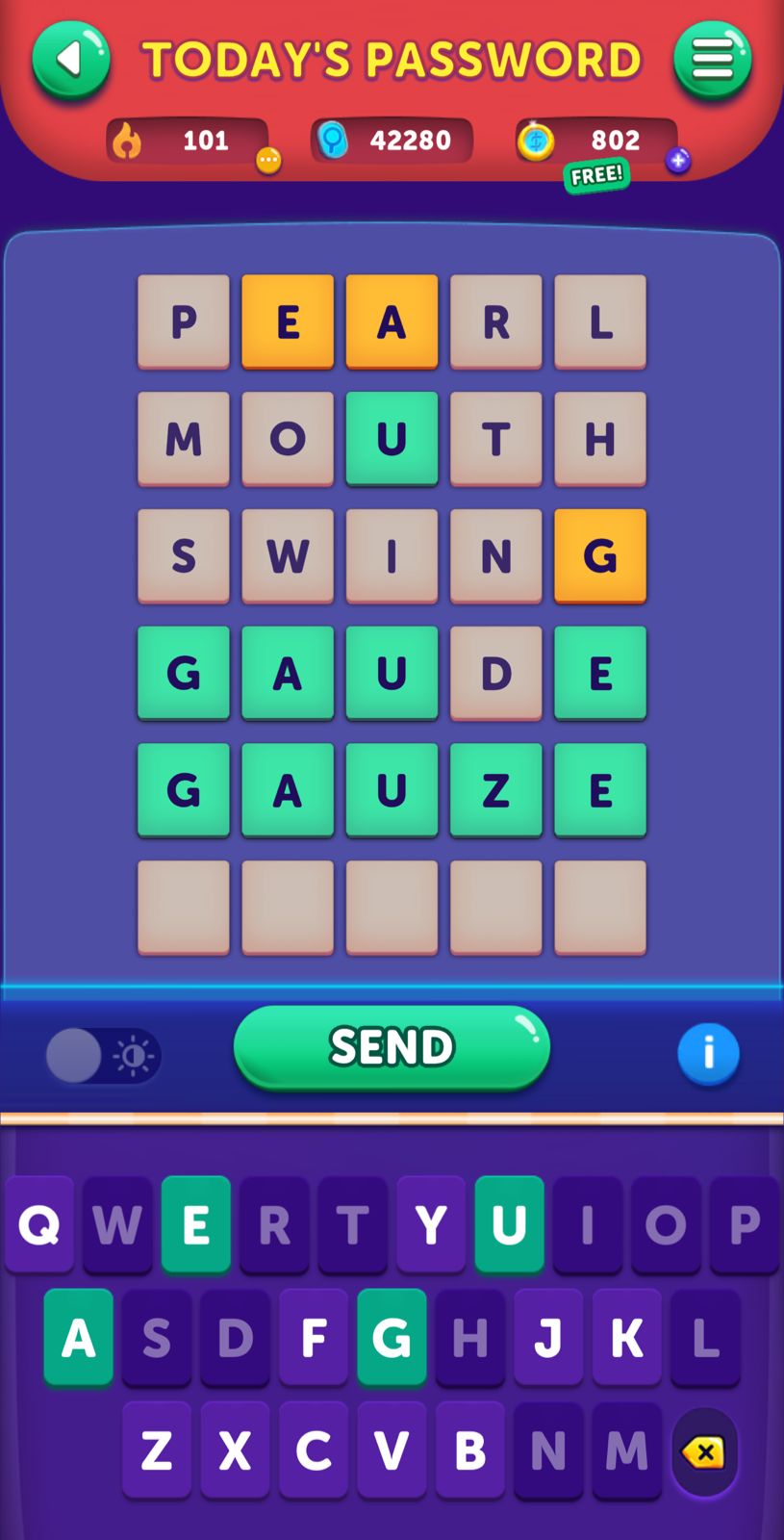Type the letter Q key
Viewport: 784px width, 1540px height.
(x=39, y=1224)
